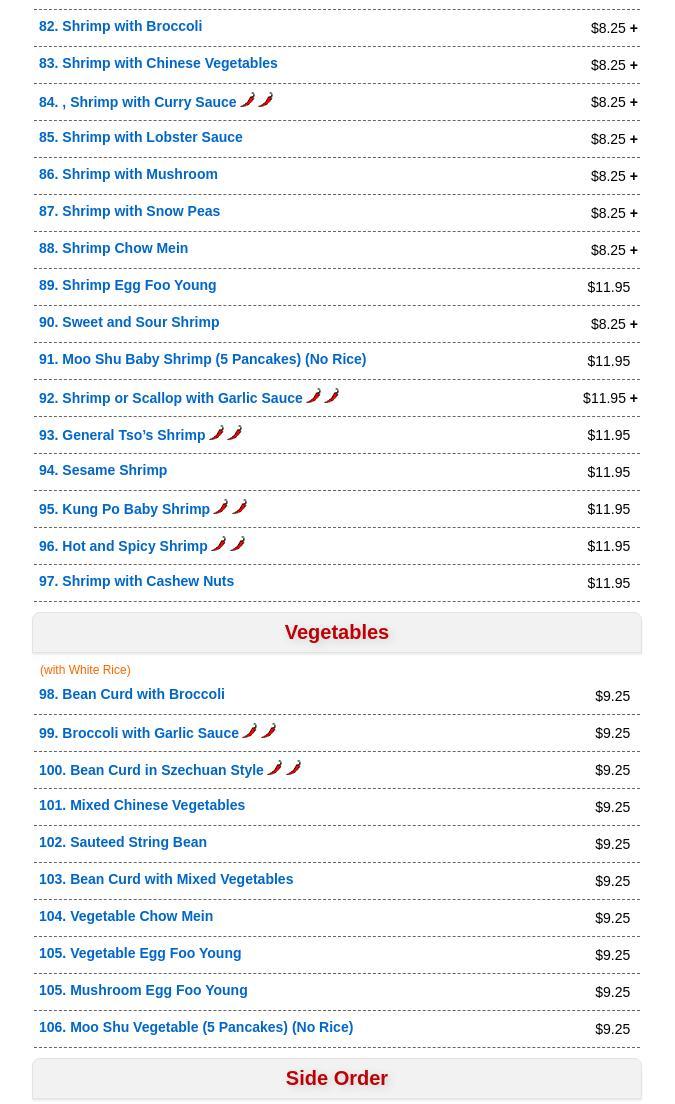Choose Shrimp with Snow Peas
This screenshot has width=675, height=1104.
point(130,211)
